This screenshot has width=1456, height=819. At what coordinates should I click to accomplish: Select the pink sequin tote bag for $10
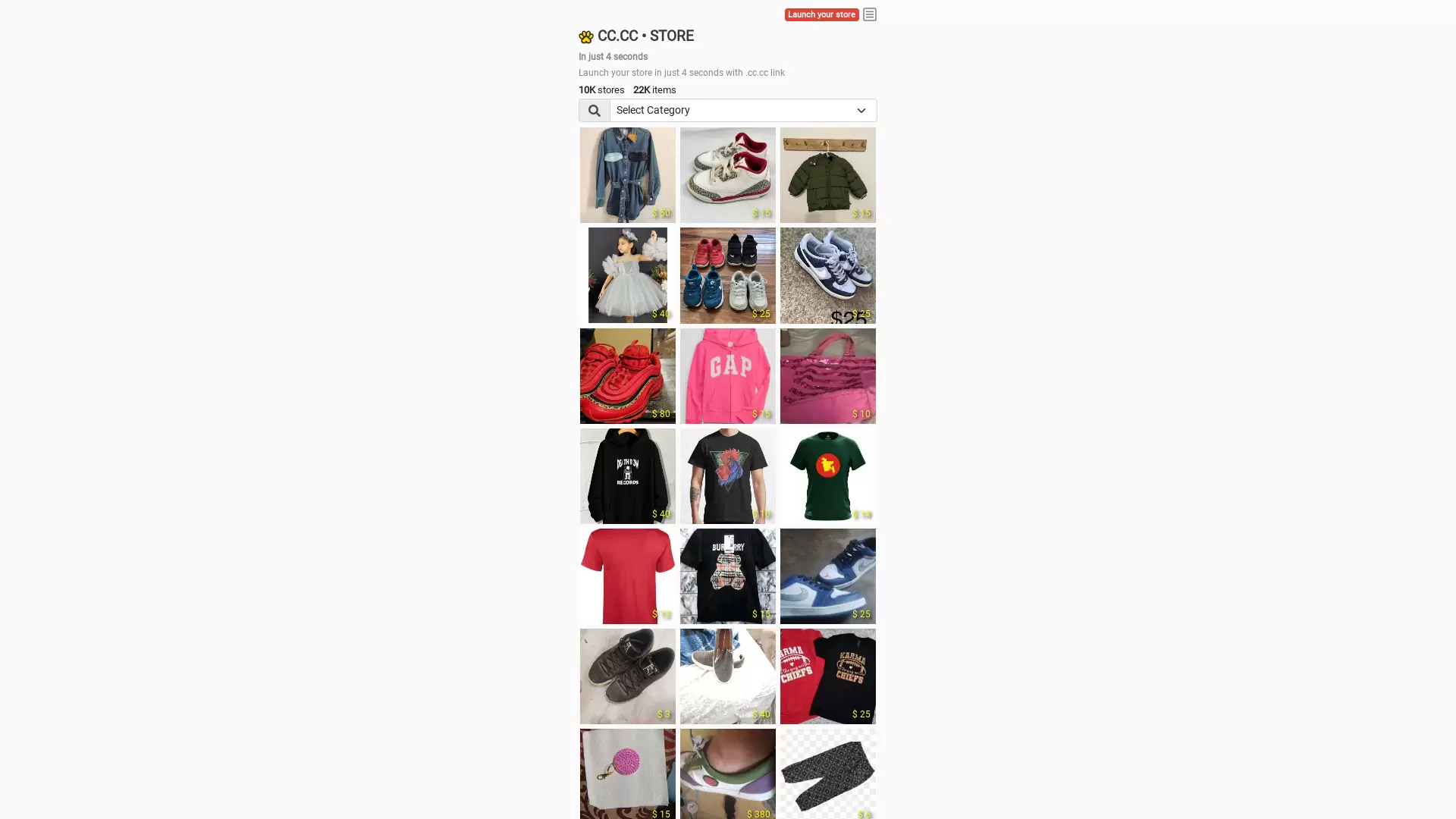click(x=827, y=376)
